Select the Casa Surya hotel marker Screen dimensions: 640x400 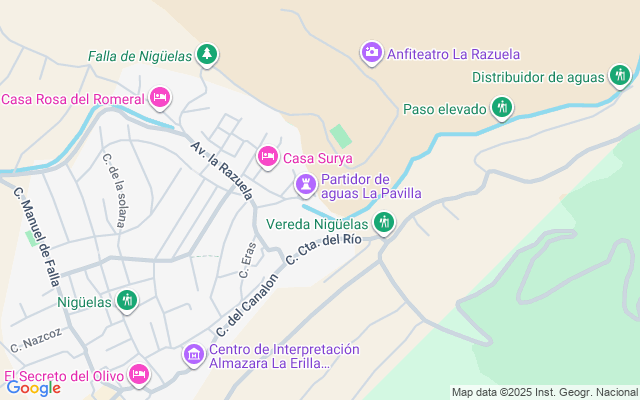(267, 157)
